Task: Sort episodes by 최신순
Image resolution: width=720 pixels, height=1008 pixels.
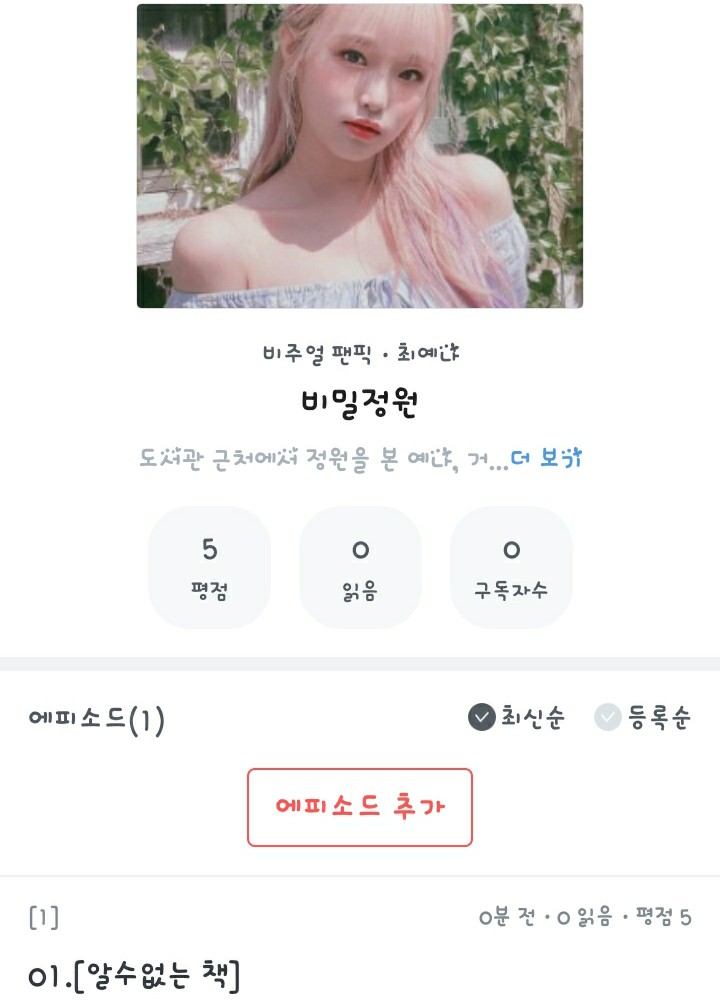Action: tap(516, 717)
